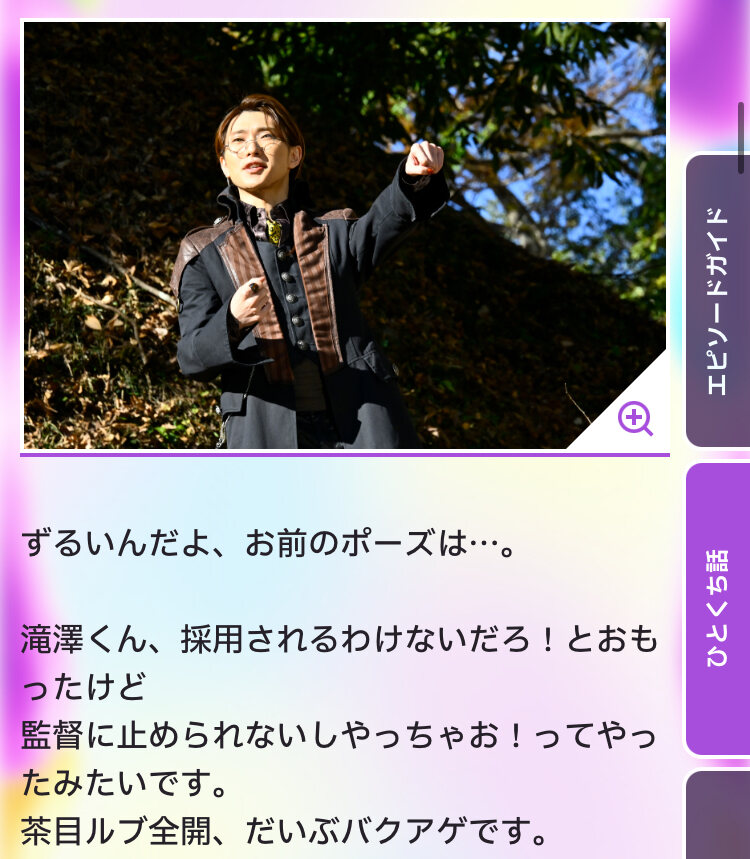The height and width of the screenshot is (859, 750).
Task: Open the エピソードガイド side tab
Action: click(x=717, y=300)
